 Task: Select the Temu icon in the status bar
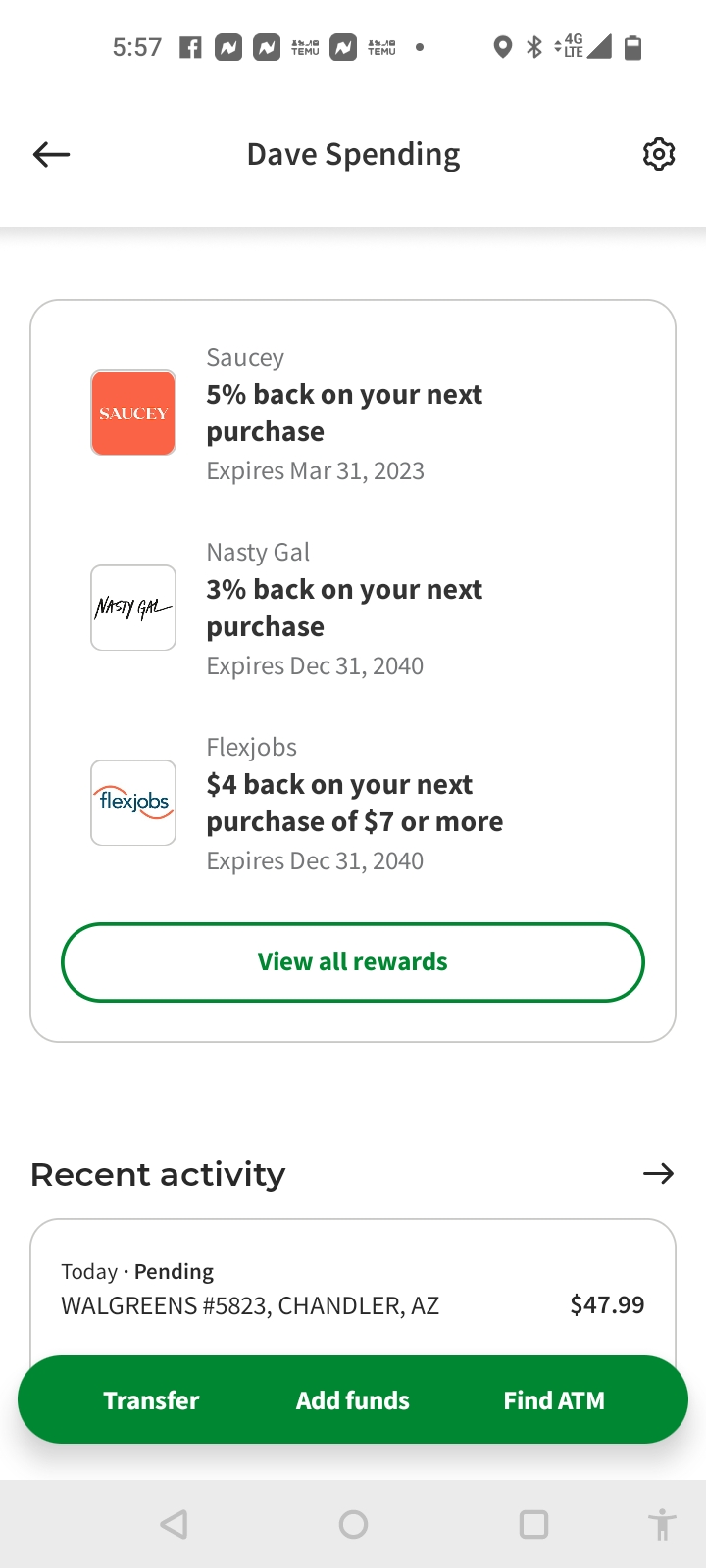tap(305, 46)
